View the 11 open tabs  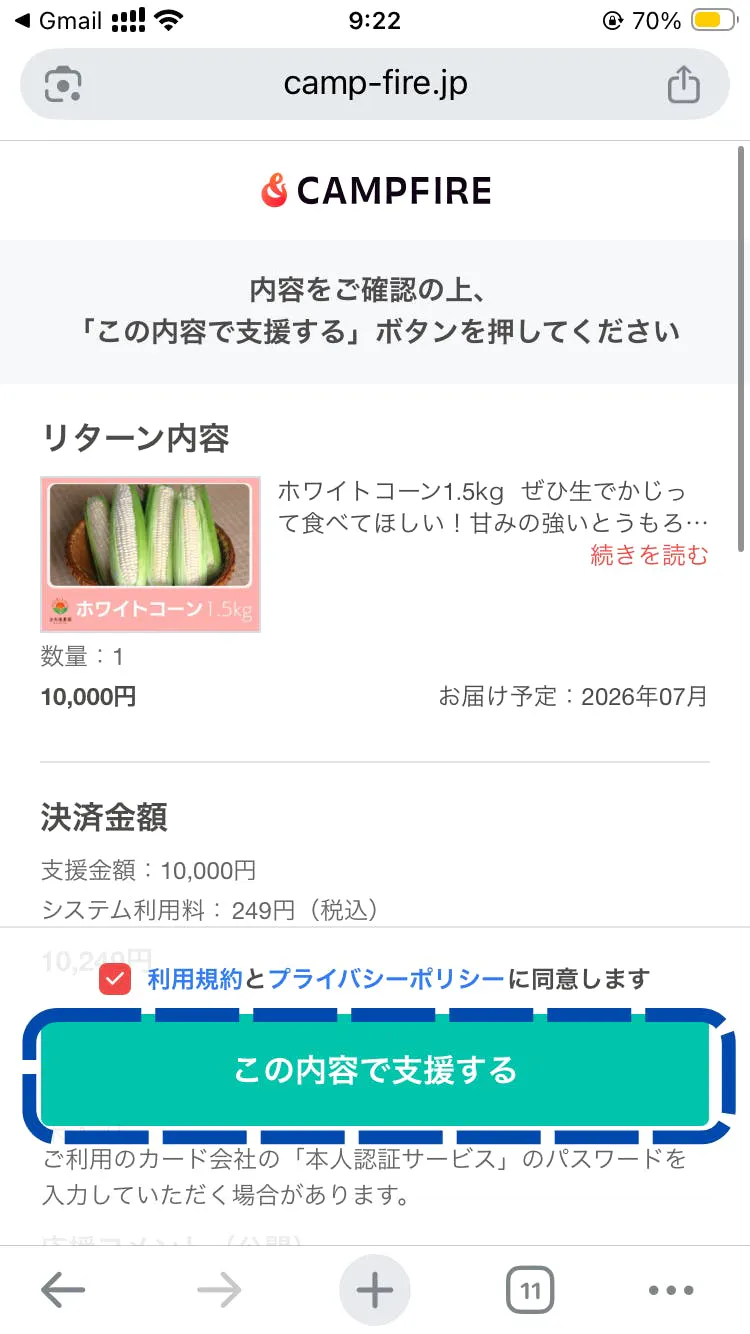530,1291
